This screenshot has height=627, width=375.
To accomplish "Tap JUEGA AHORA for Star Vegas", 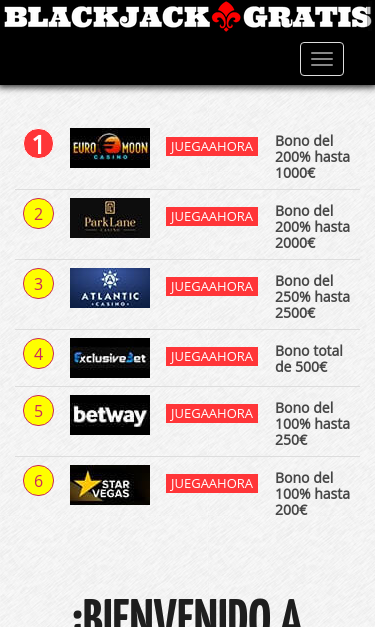I will [212, 484].
